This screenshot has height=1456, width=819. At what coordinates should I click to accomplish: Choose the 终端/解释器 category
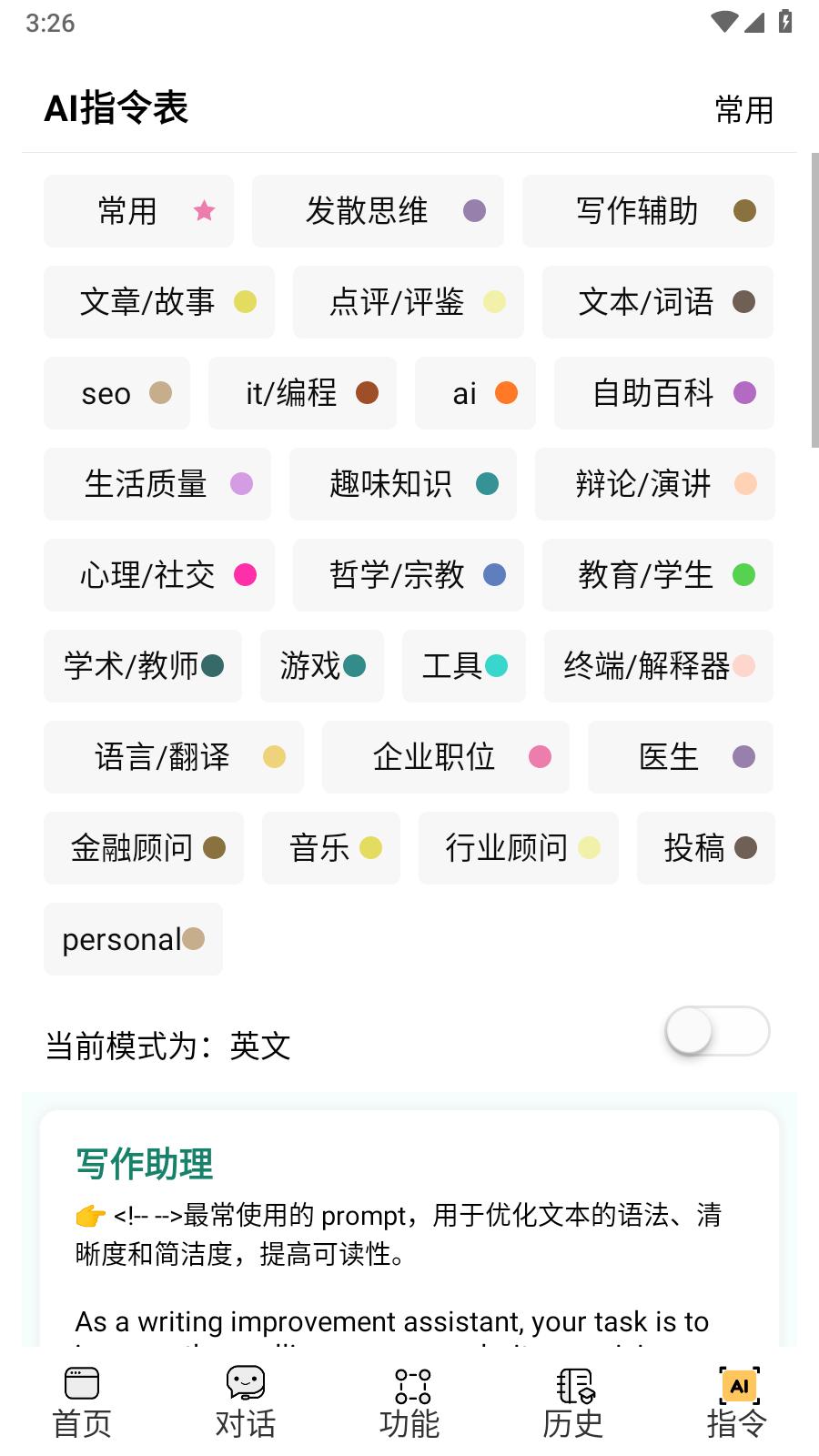click(x=659, y=666)
